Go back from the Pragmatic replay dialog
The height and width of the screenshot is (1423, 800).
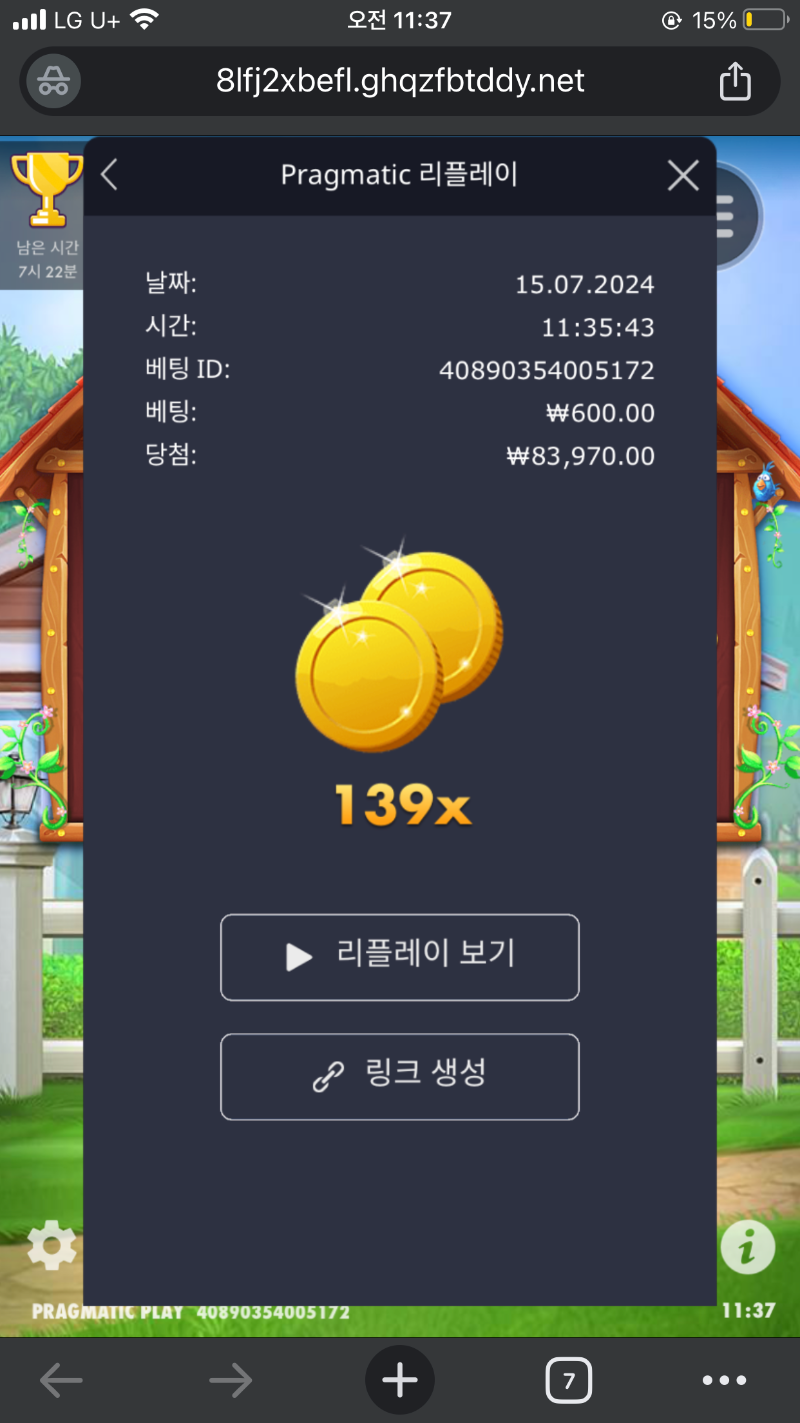coord(110,176)
